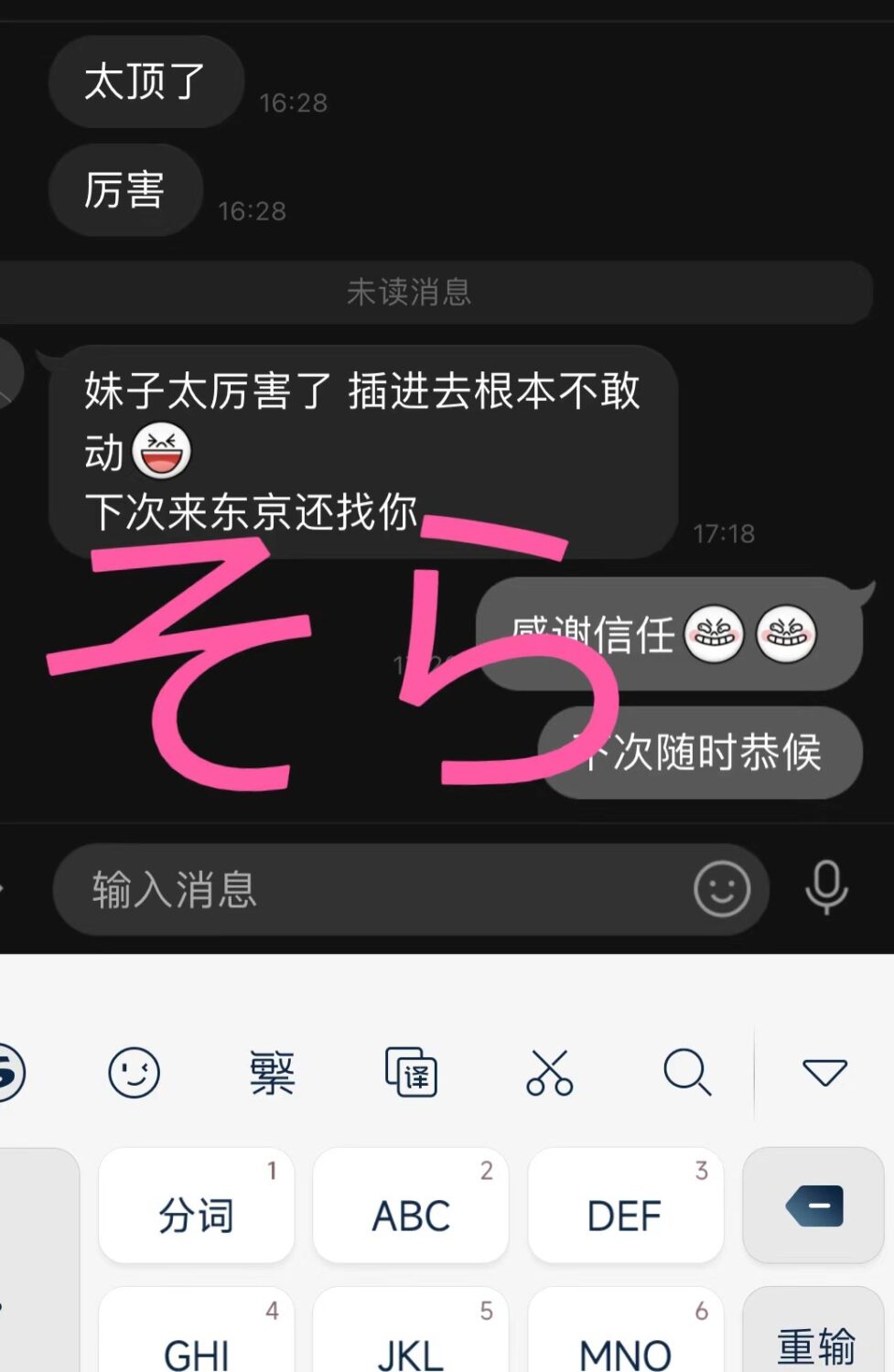Tap the 输入消息 message field

click(366, 889)
